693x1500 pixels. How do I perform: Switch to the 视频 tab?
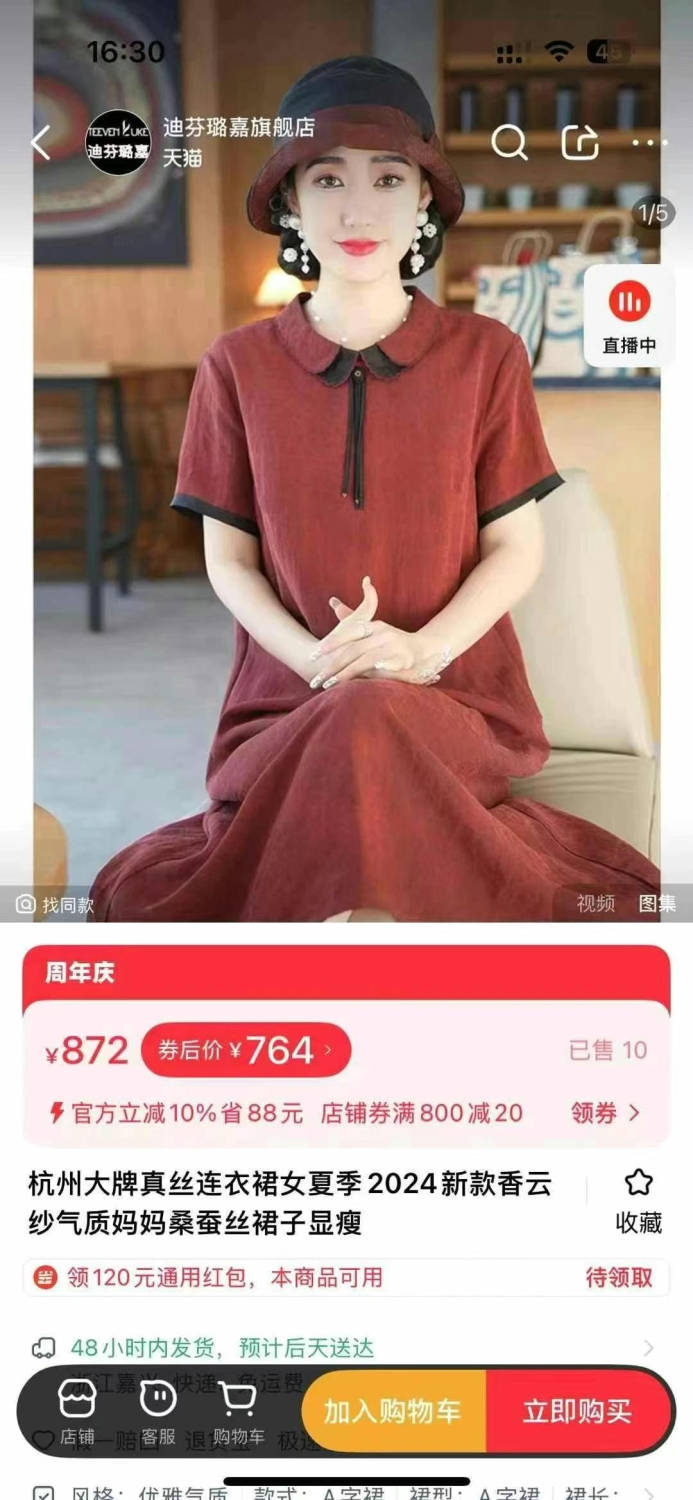click(x=596, y=903)
